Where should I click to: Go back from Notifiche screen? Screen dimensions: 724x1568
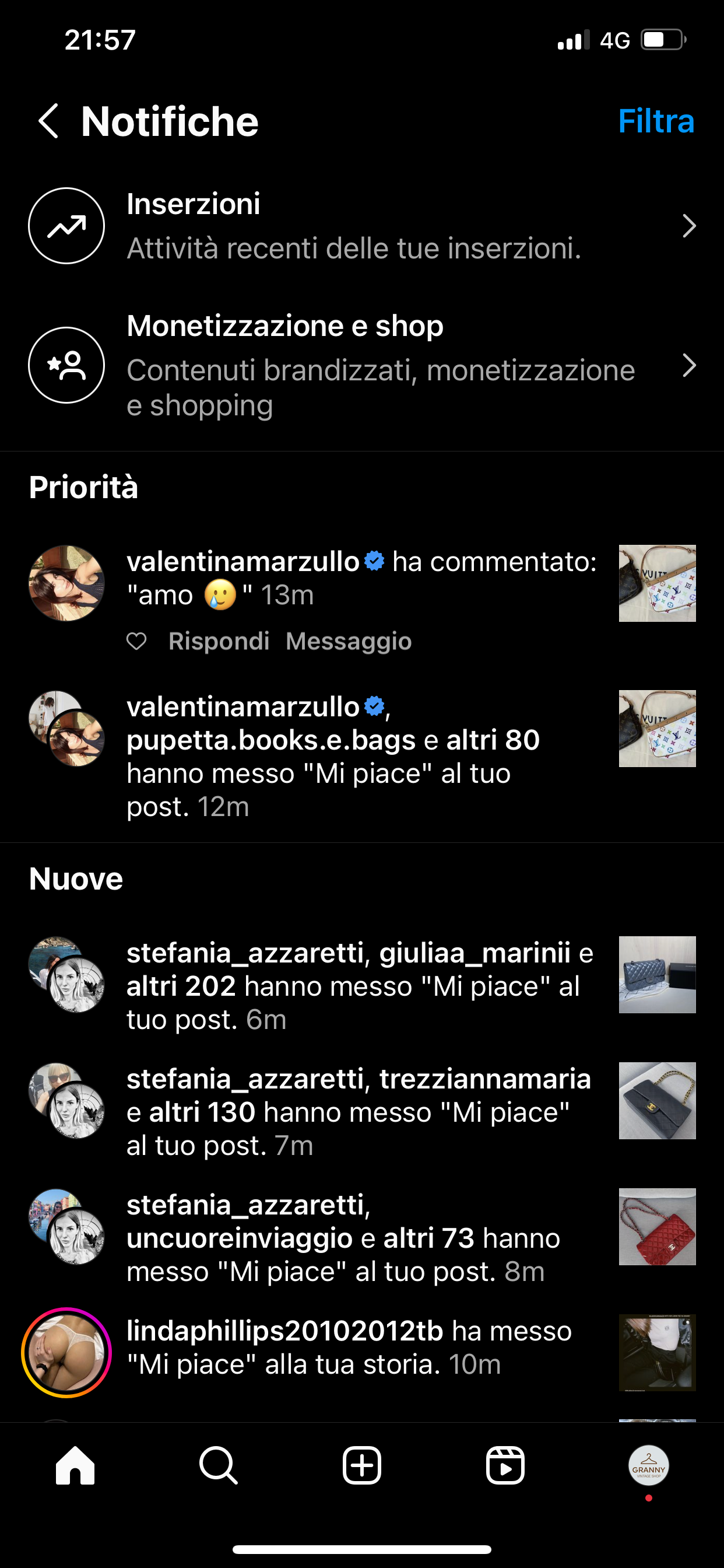(48, 121)
